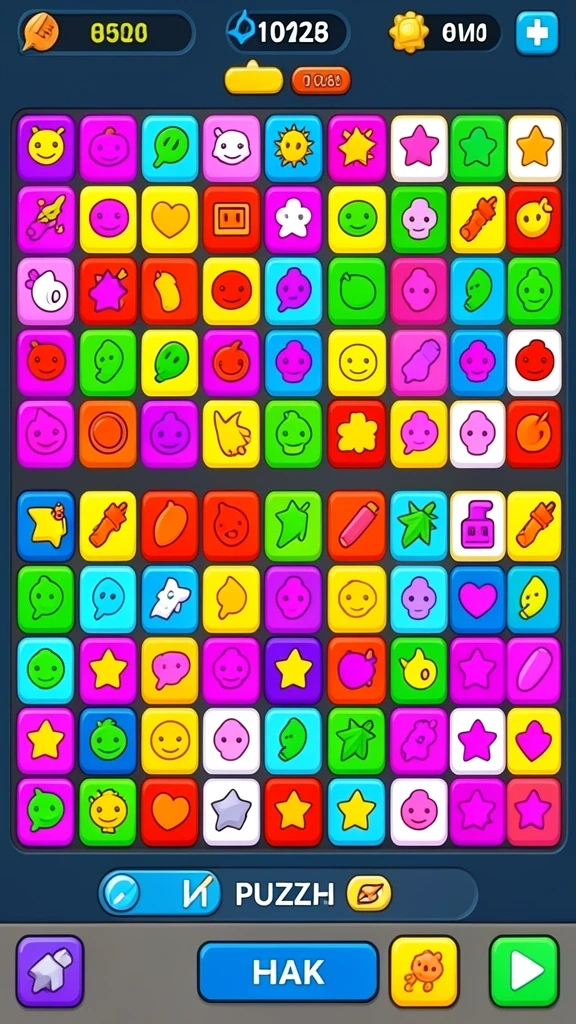The height and width of the screenshot is (1024, 576).
Task: Open the purple button in the bottom corner
Action: pyautogui.click(x=50, y=971)
